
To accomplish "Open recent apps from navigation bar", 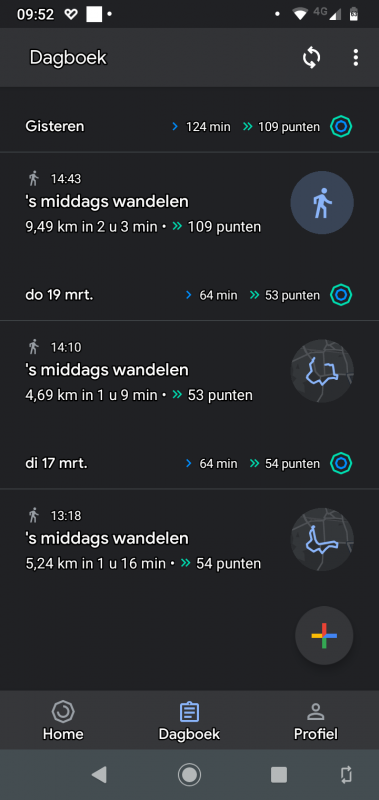I will pyautogui.click(x=279, y=774).
